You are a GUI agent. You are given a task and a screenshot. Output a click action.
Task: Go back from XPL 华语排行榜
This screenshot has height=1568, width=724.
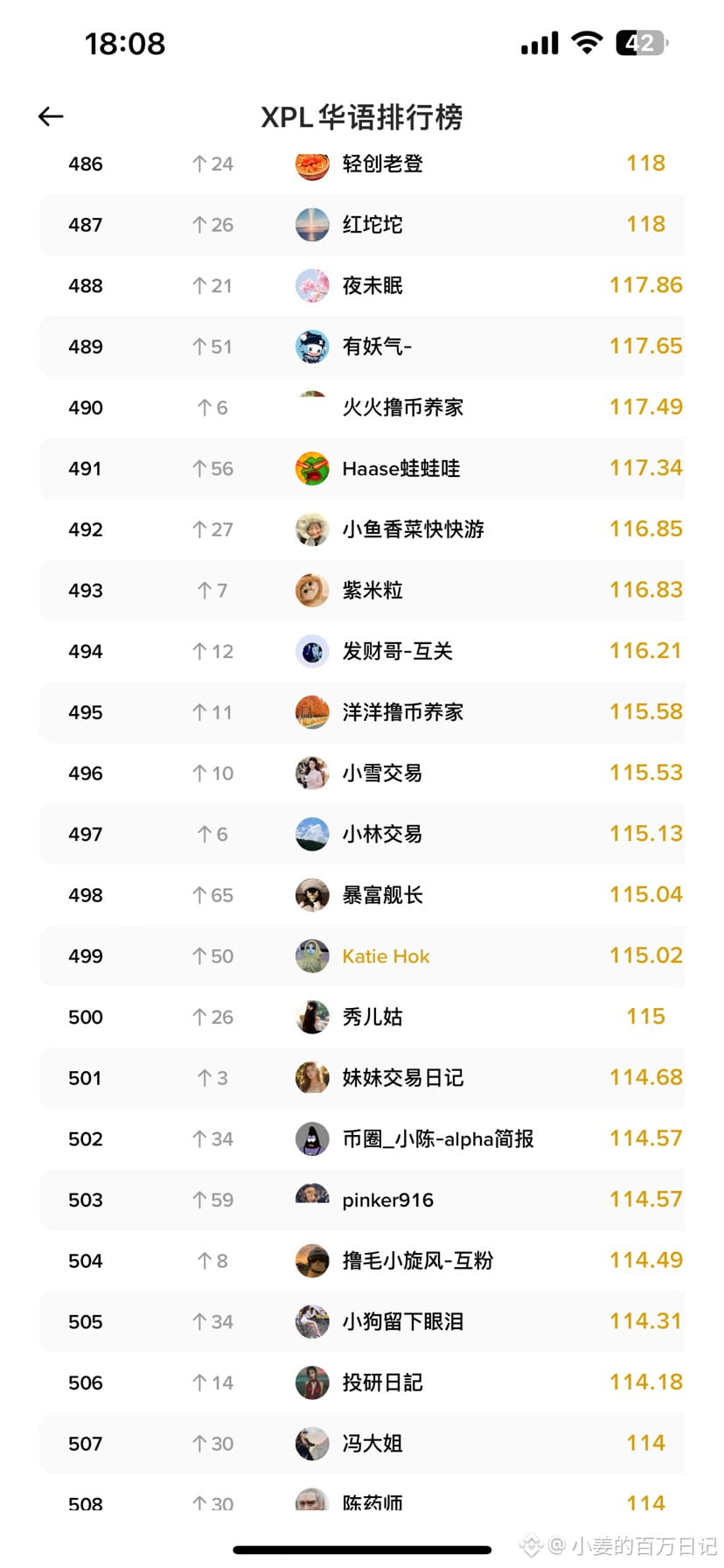[51, 117]
